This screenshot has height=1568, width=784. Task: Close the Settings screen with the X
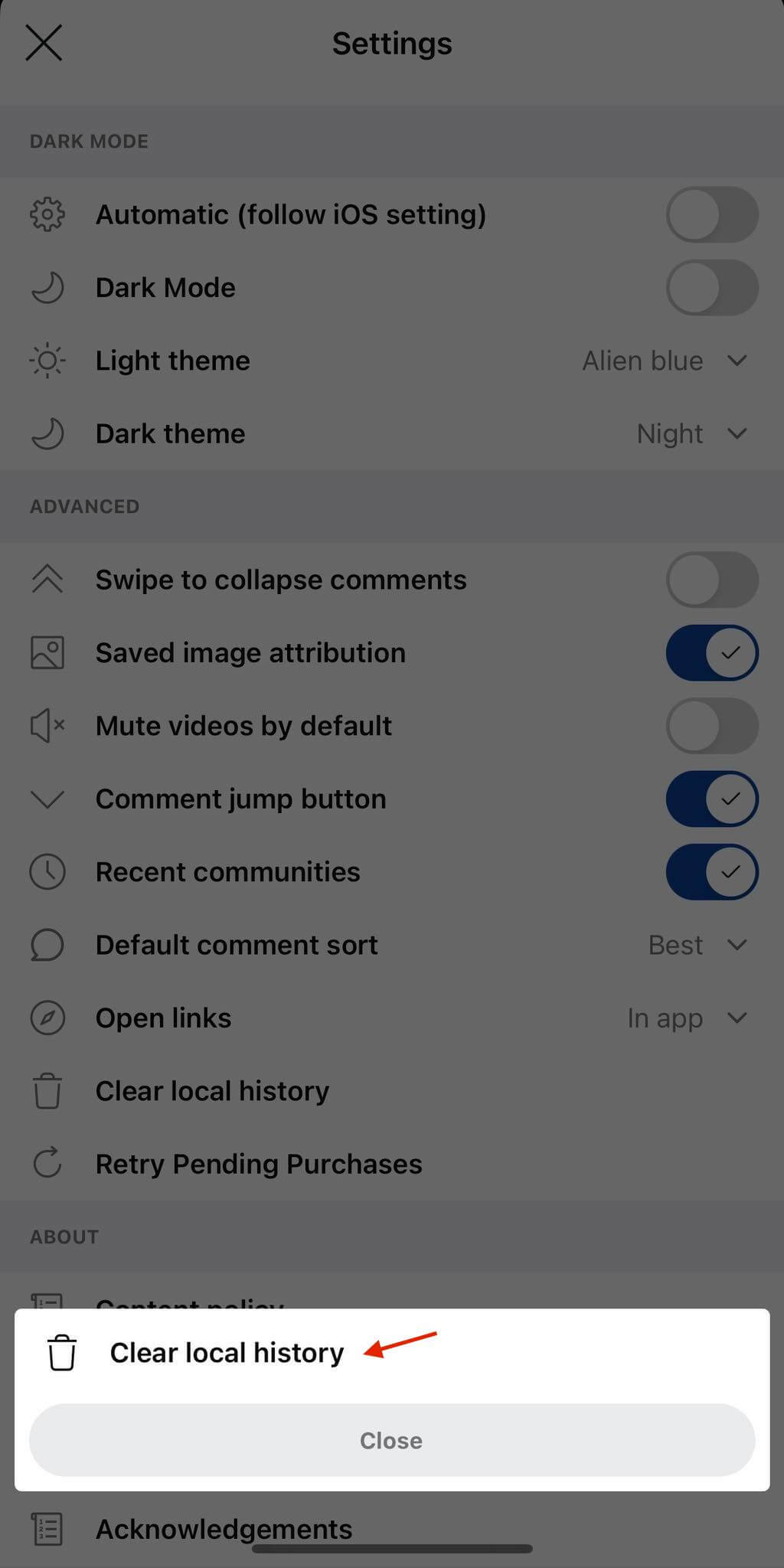[44, 43]
